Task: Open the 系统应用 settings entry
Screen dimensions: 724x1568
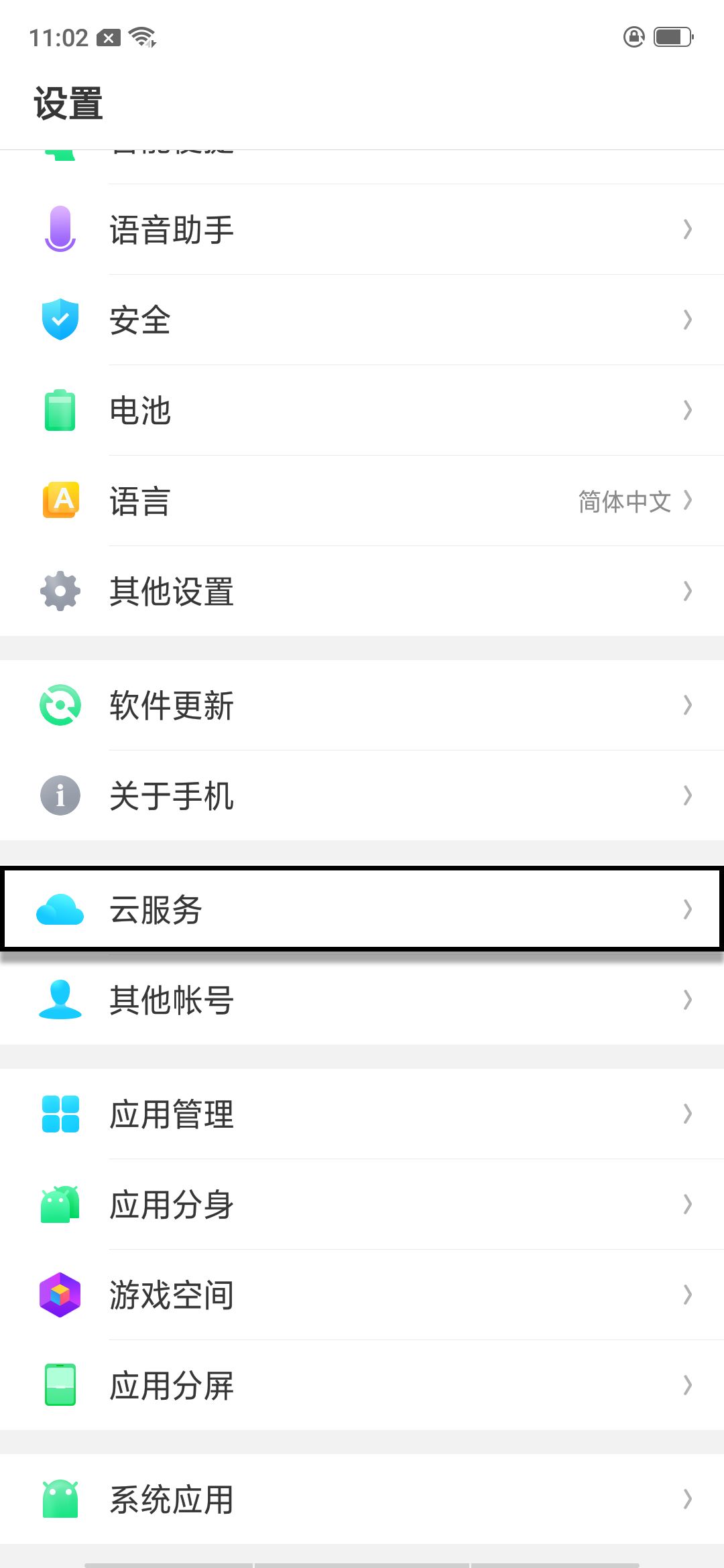Action: 362,1498
